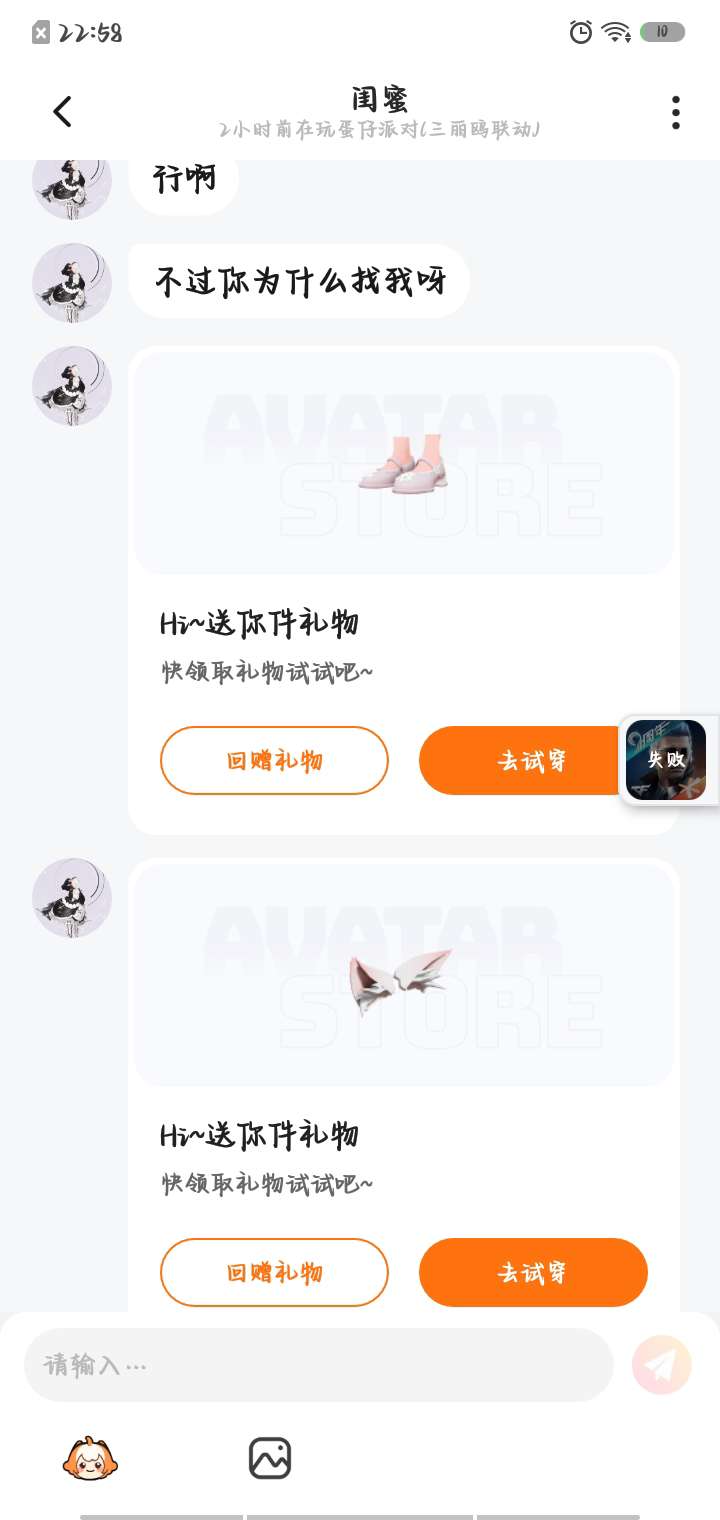View the sender's avatar beside 不过你为什么找我呀

tap(72, 283)
